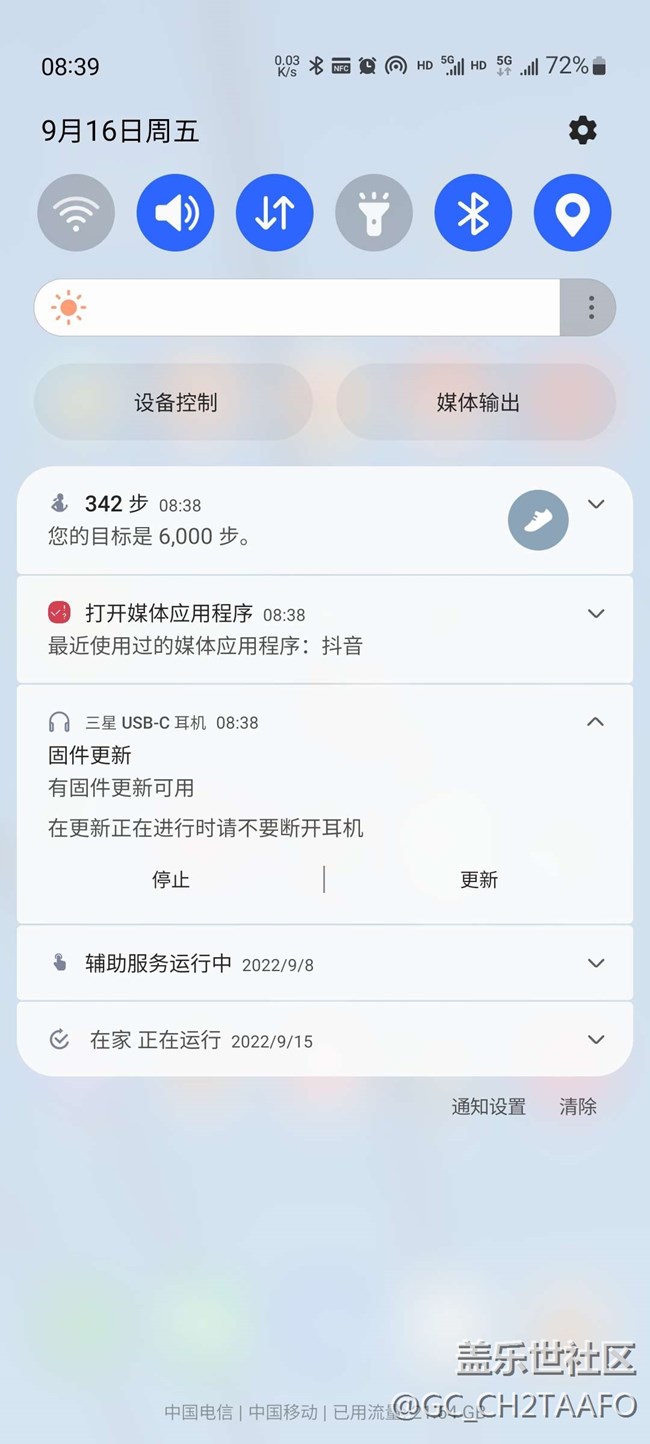Expand the 打开媒体应用程序 notification

tap(596, 613)
